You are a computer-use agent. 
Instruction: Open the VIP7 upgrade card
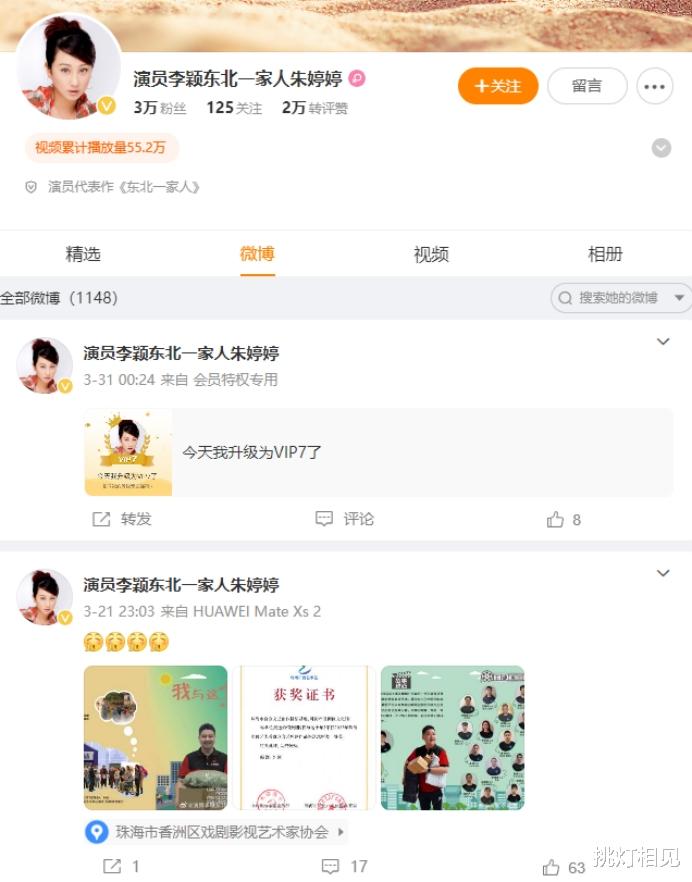click(378, 452)
